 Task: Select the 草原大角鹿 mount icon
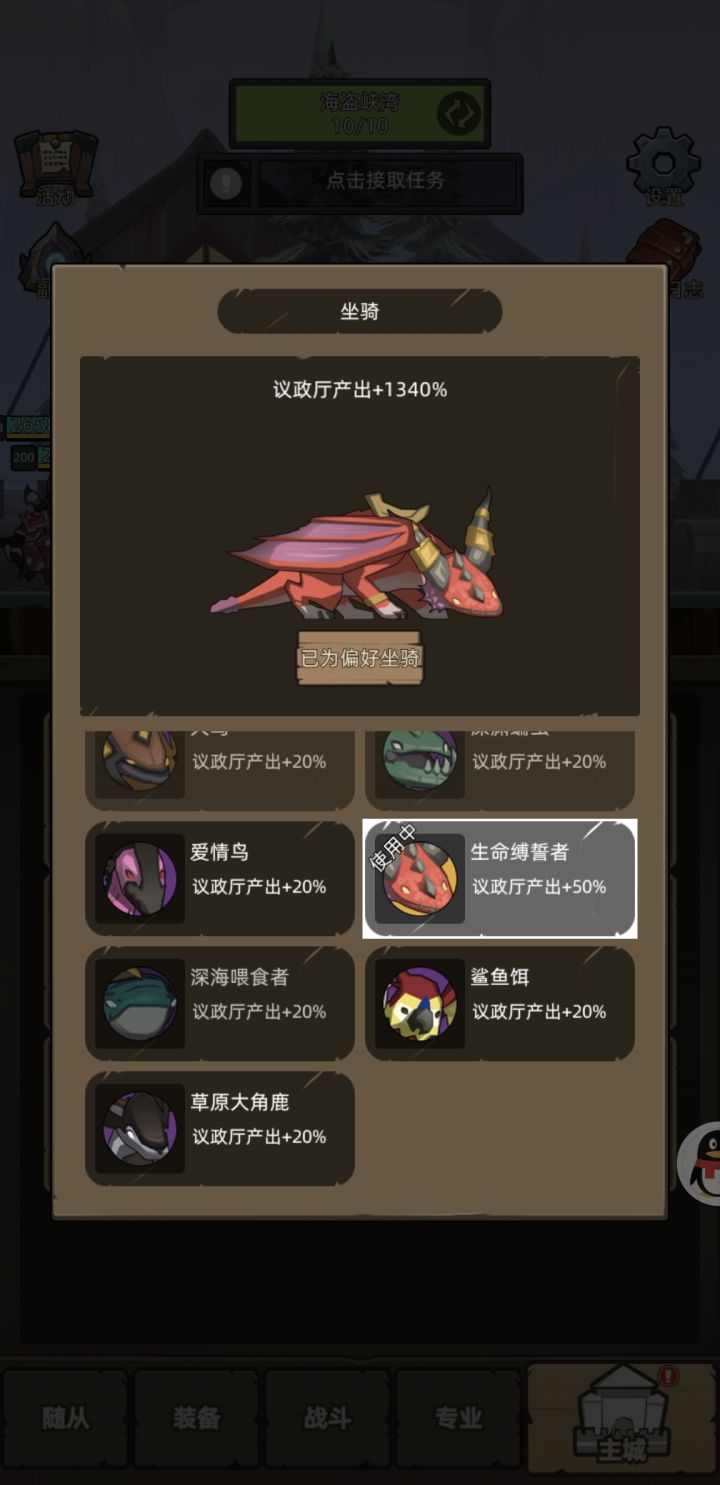(140, 1128)
